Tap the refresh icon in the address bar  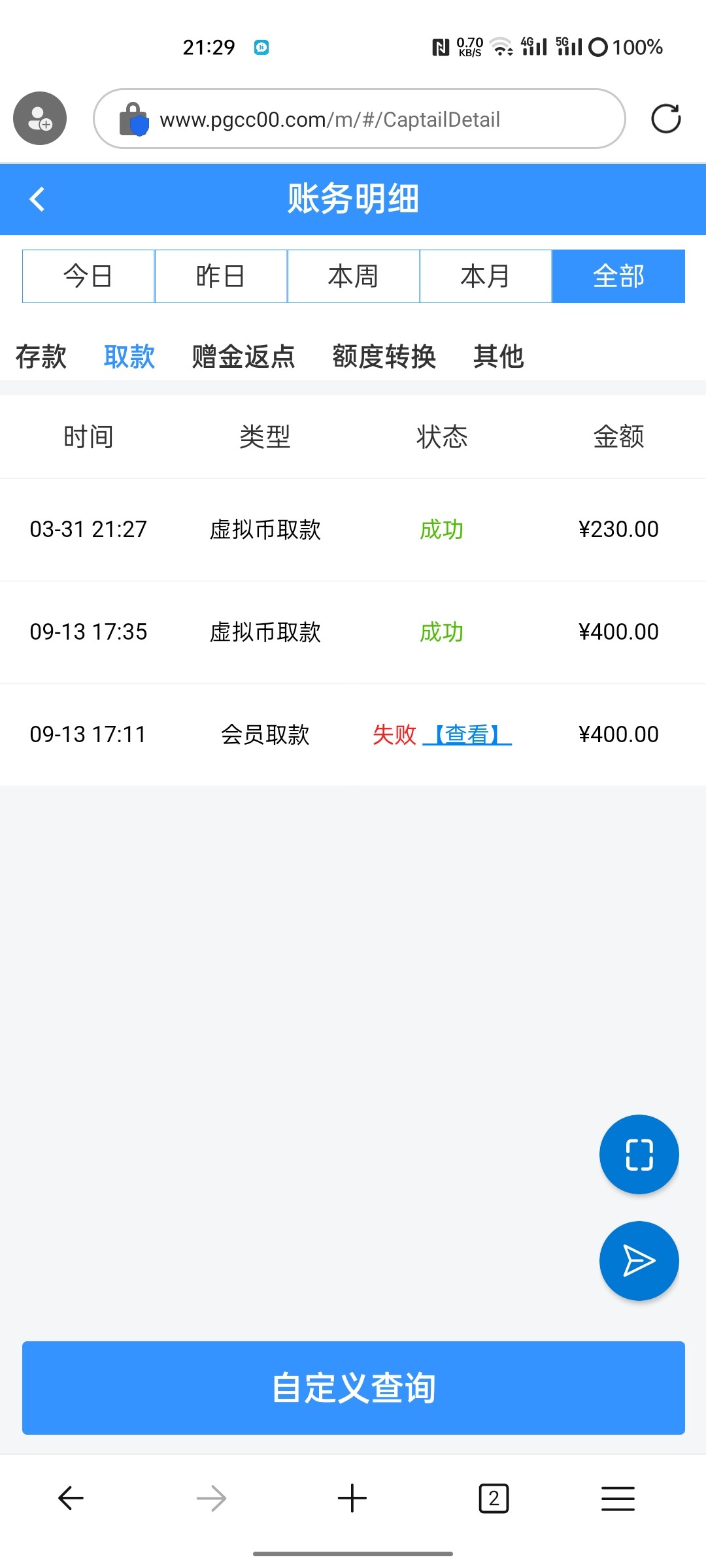point(665,118)
